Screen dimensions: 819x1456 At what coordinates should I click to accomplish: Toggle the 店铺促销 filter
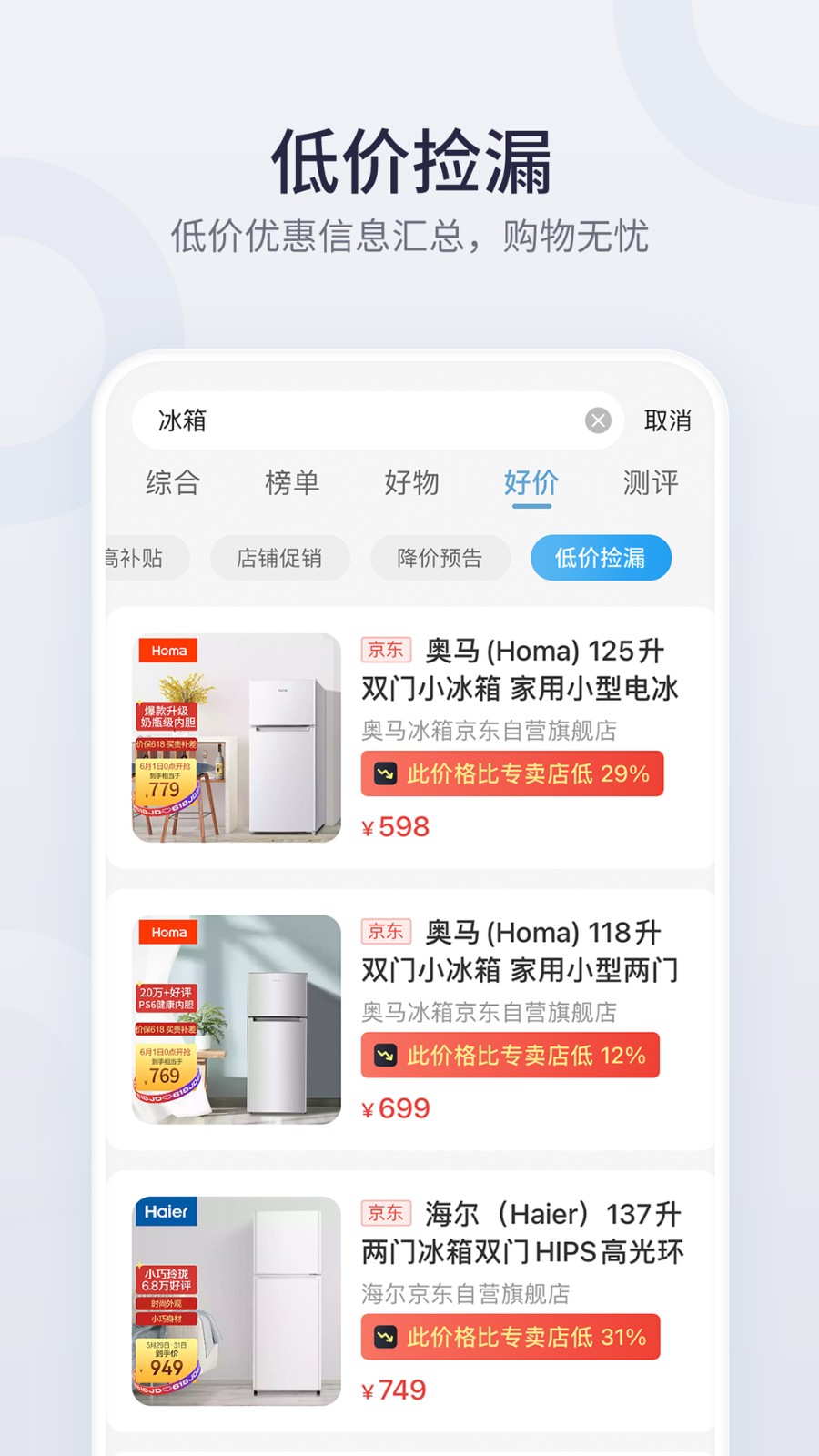point(279,557)
